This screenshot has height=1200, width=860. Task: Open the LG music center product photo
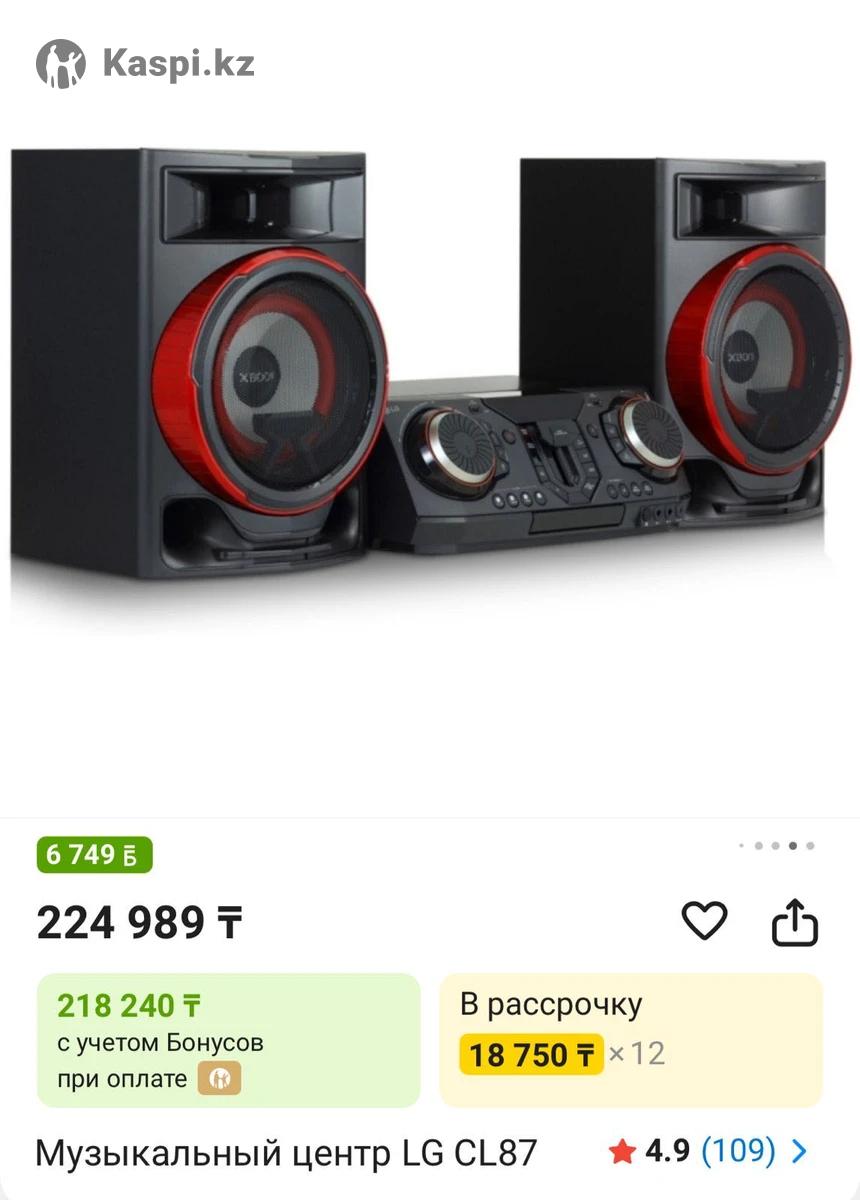pyautogui.click(x=430, y=380)
